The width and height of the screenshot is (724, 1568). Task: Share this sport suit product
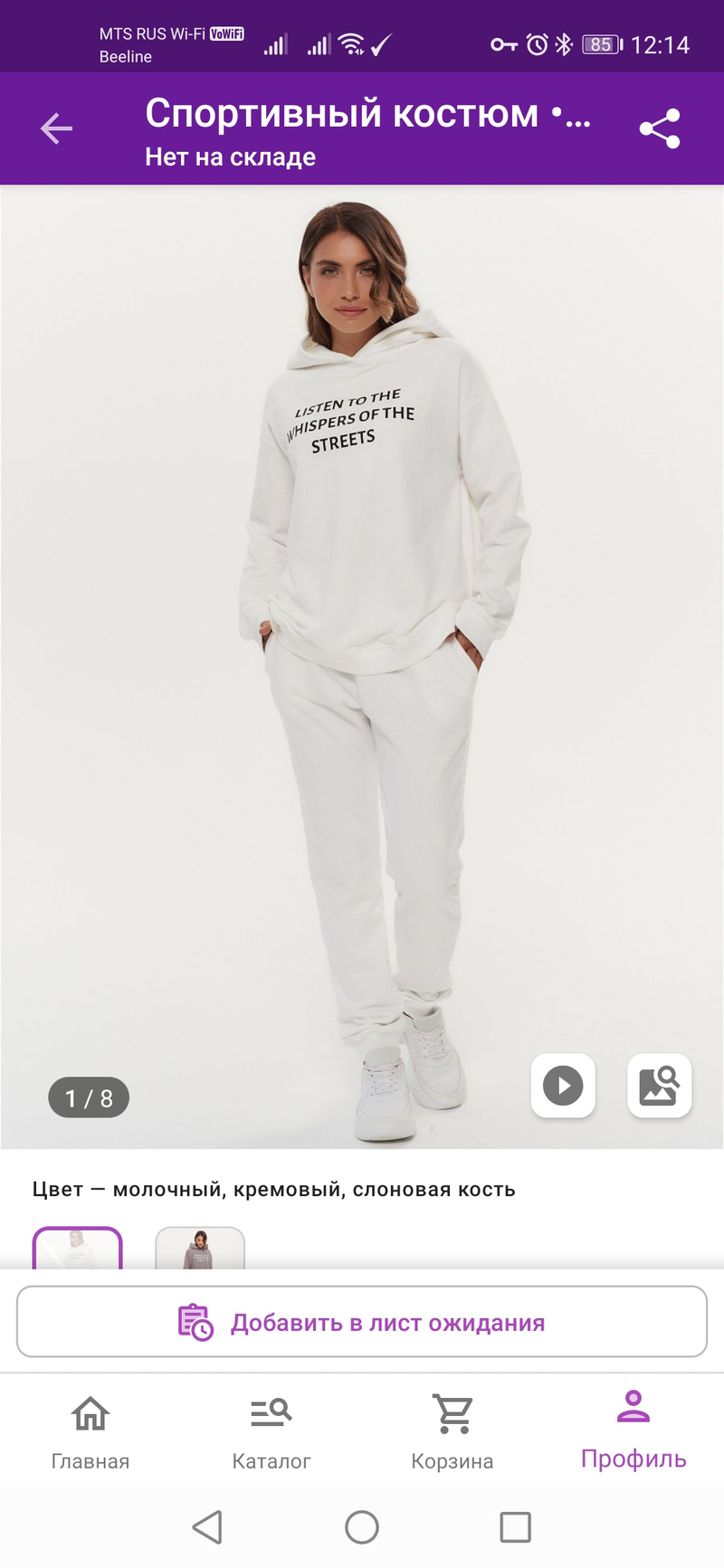coord(660,128)
